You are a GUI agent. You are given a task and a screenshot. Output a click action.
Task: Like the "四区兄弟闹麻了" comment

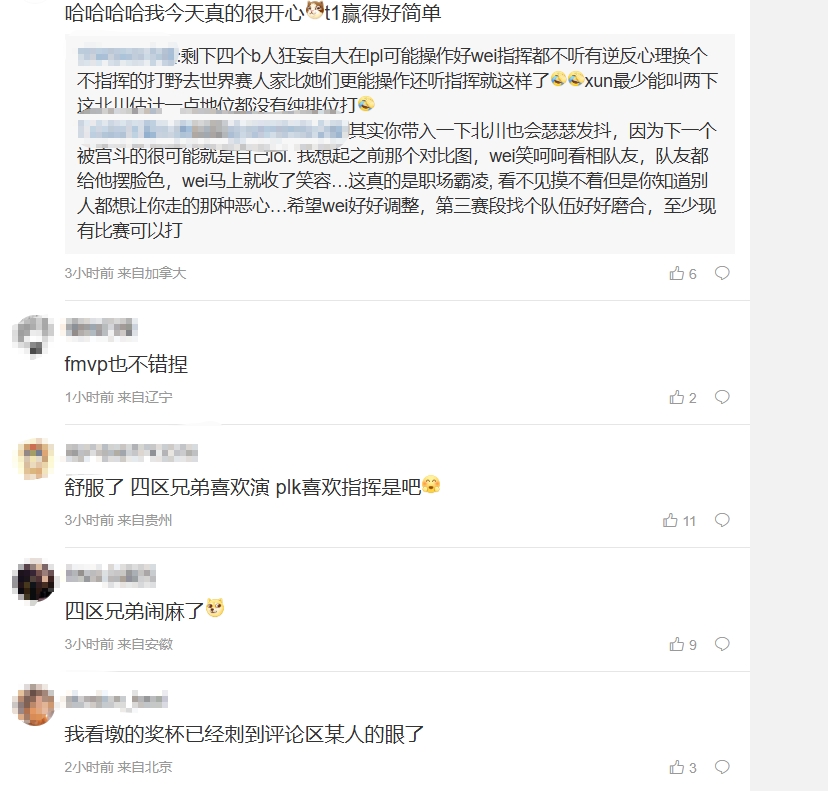coord(677,644)
